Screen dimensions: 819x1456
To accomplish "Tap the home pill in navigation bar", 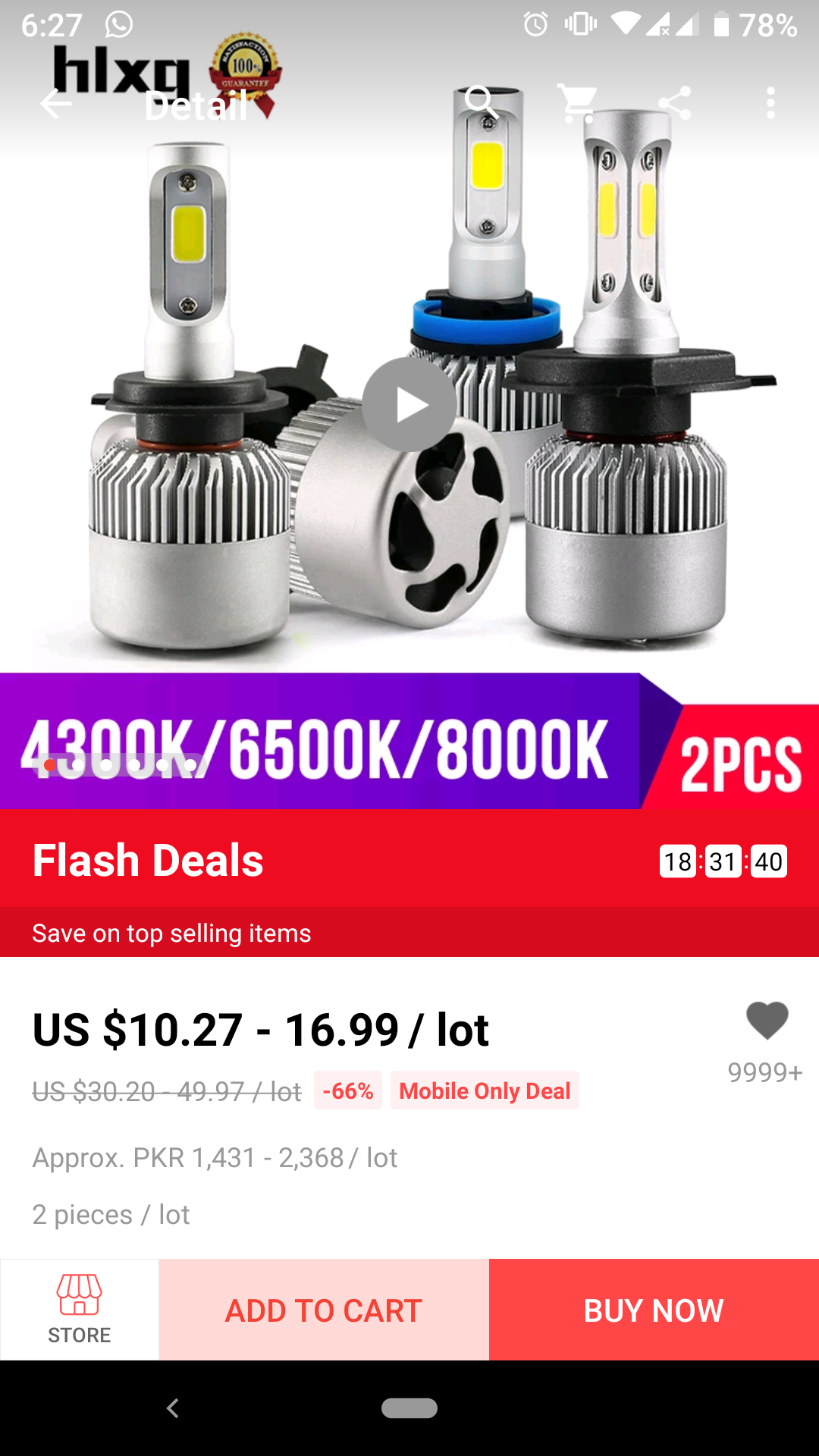I will click(x=409, y=1408).
